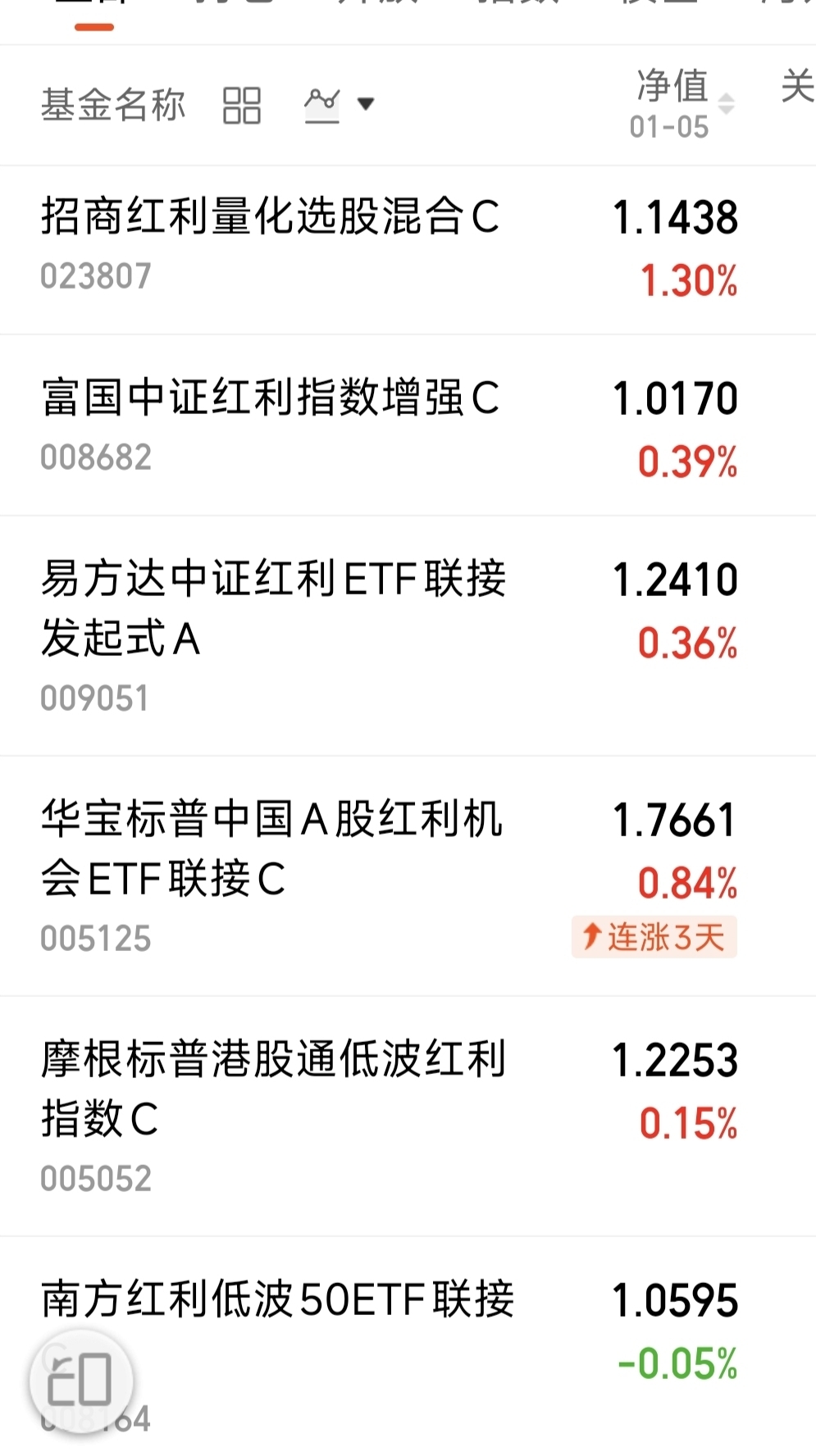
Task: Tap the floating round button at bottom left
Action: point(80,1381)
